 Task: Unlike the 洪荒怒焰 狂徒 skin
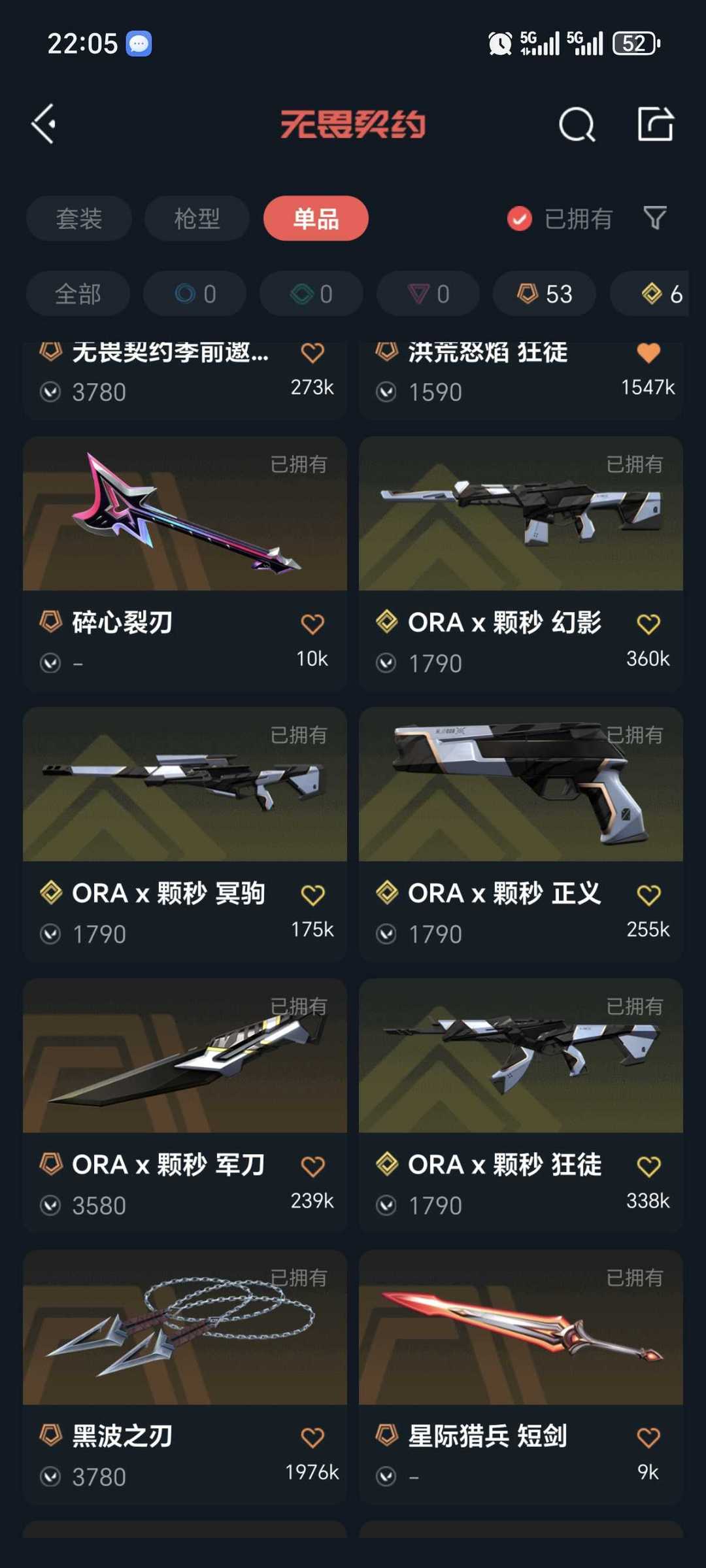click(648, 353)
